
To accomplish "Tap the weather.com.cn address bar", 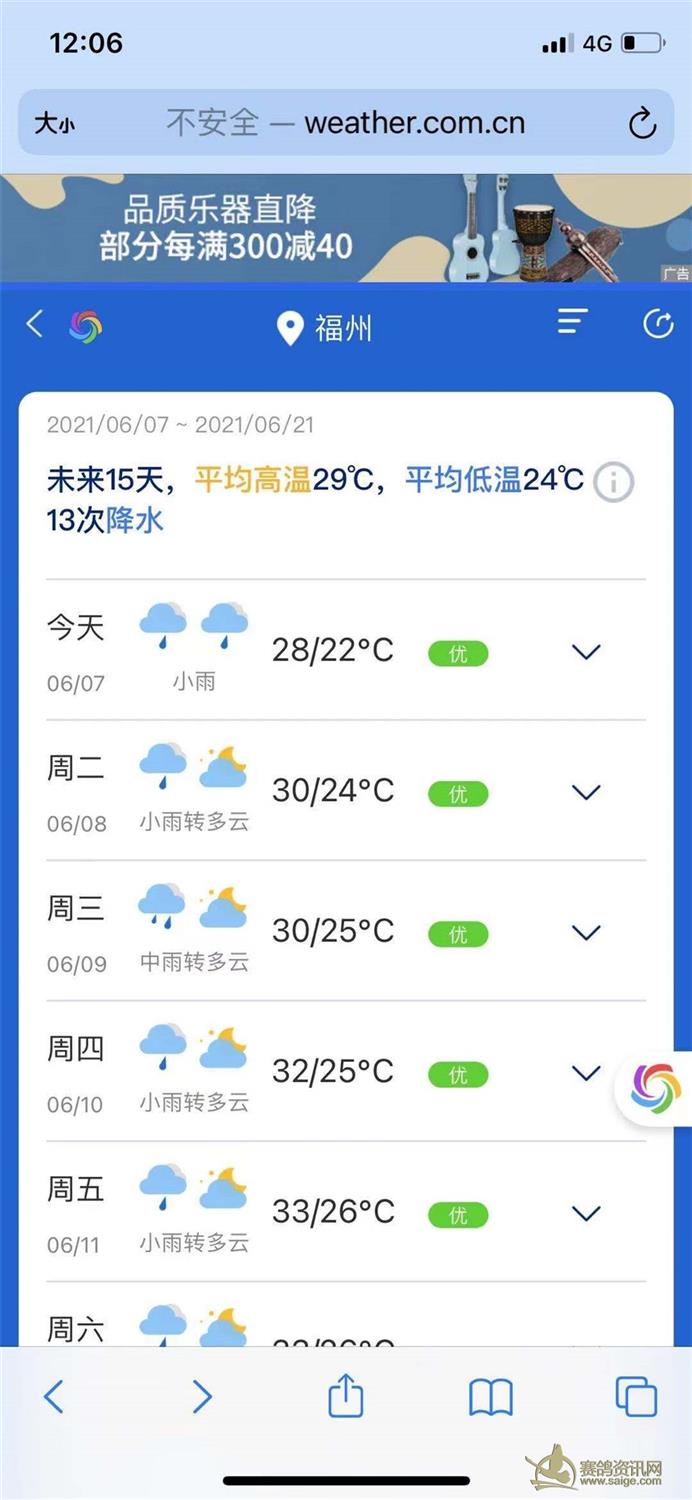I will click(346, 123).
